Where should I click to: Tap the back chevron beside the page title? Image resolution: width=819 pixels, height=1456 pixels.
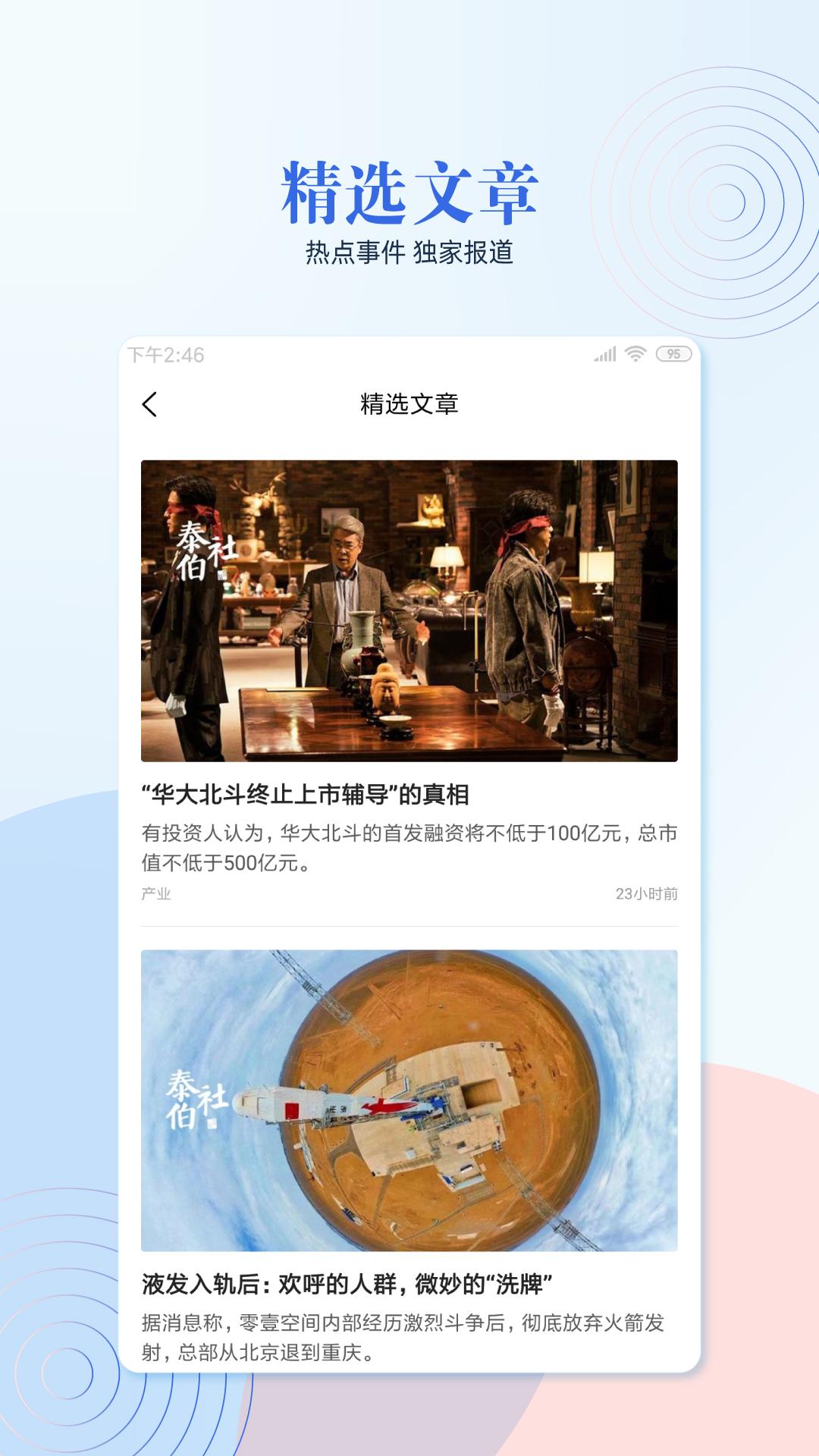tap(151, 404)
